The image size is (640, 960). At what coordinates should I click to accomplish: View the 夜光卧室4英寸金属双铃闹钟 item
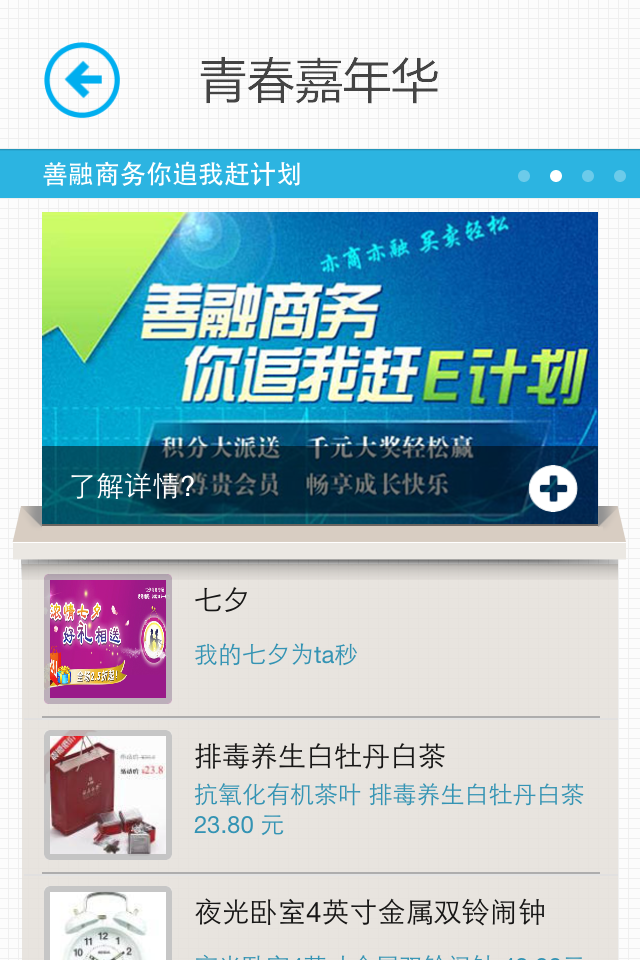click(x=320, y=925)
